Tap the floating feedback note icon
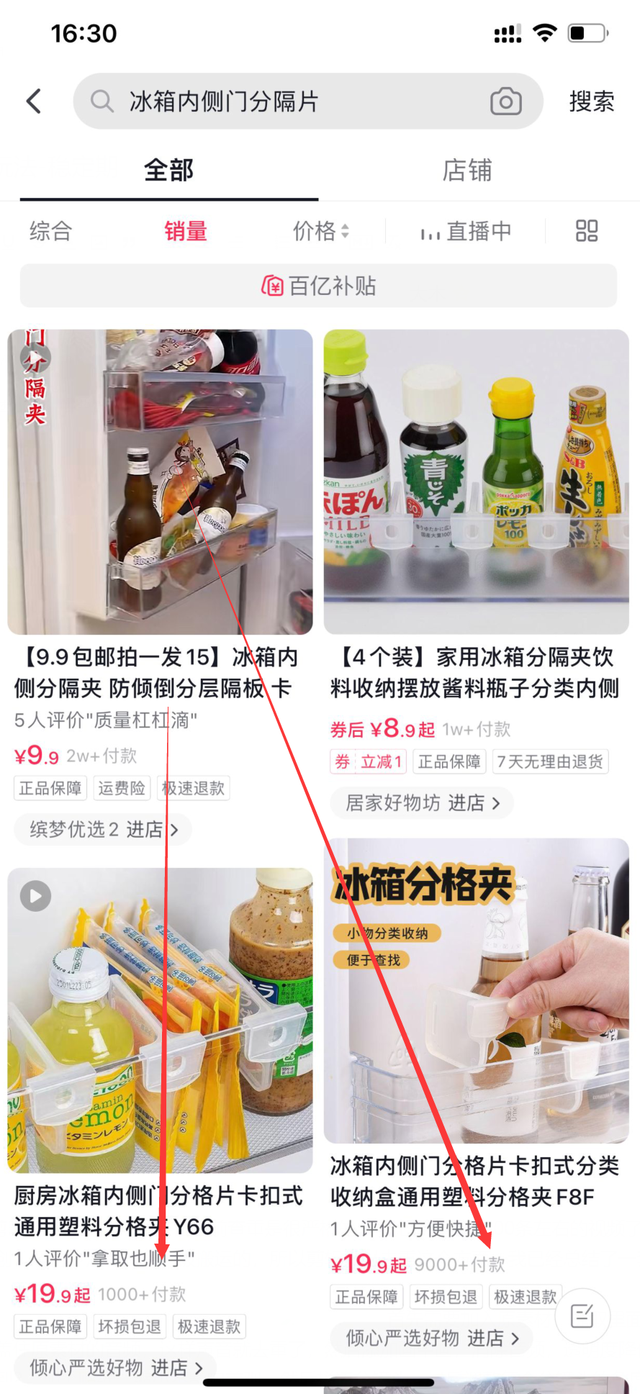 pyautogui.click(x=582, y=1316)
